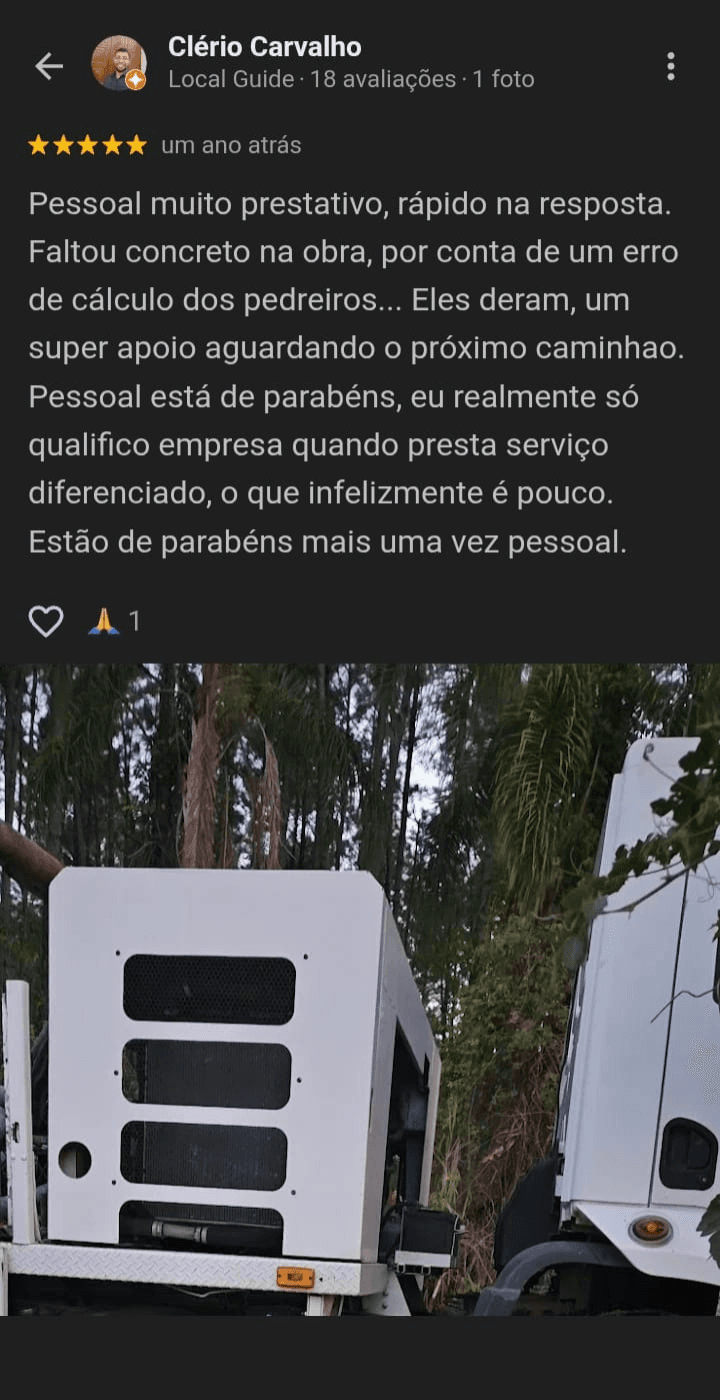Click the 1 foto label

coord(501,79)
